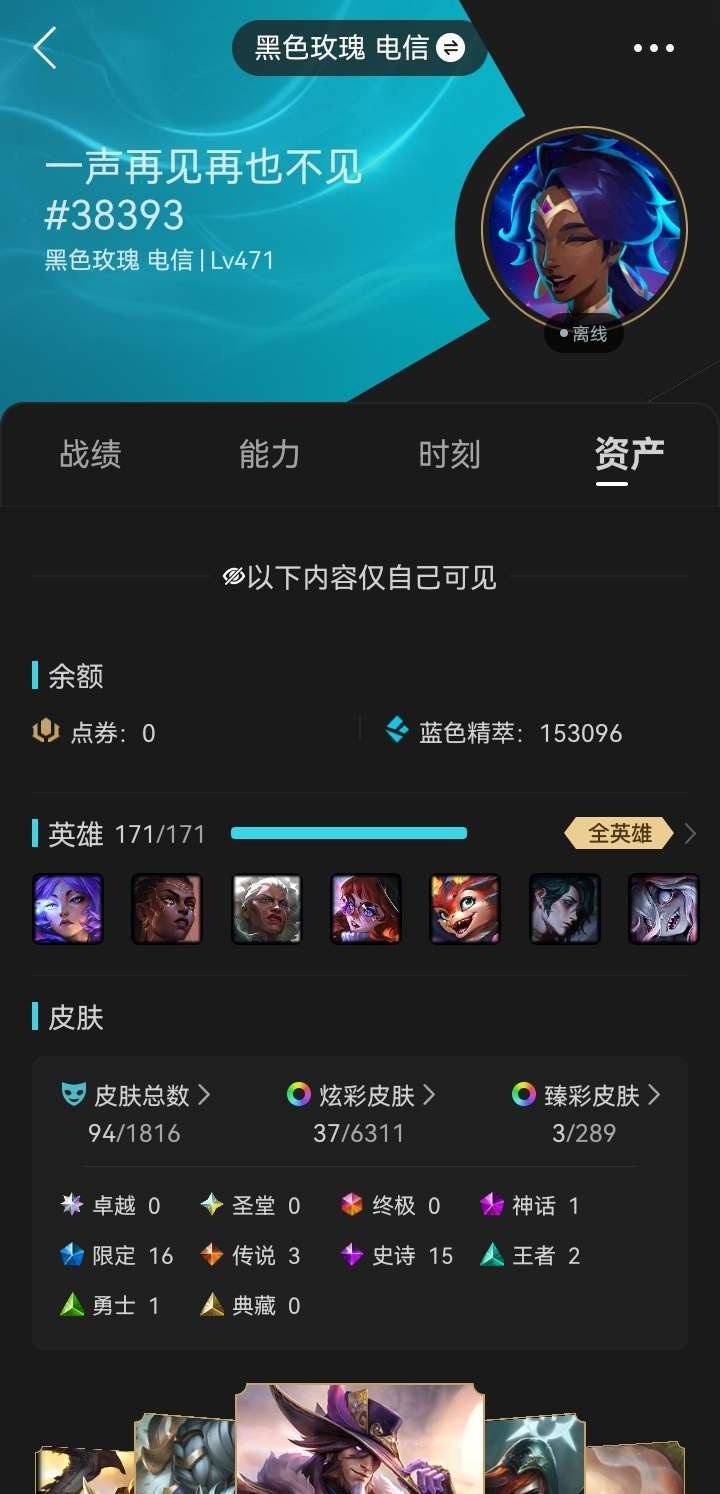Tap the center cowboy skin card
The image size is (720, 1494).
pyautogui.click(x=360, y=1439)
